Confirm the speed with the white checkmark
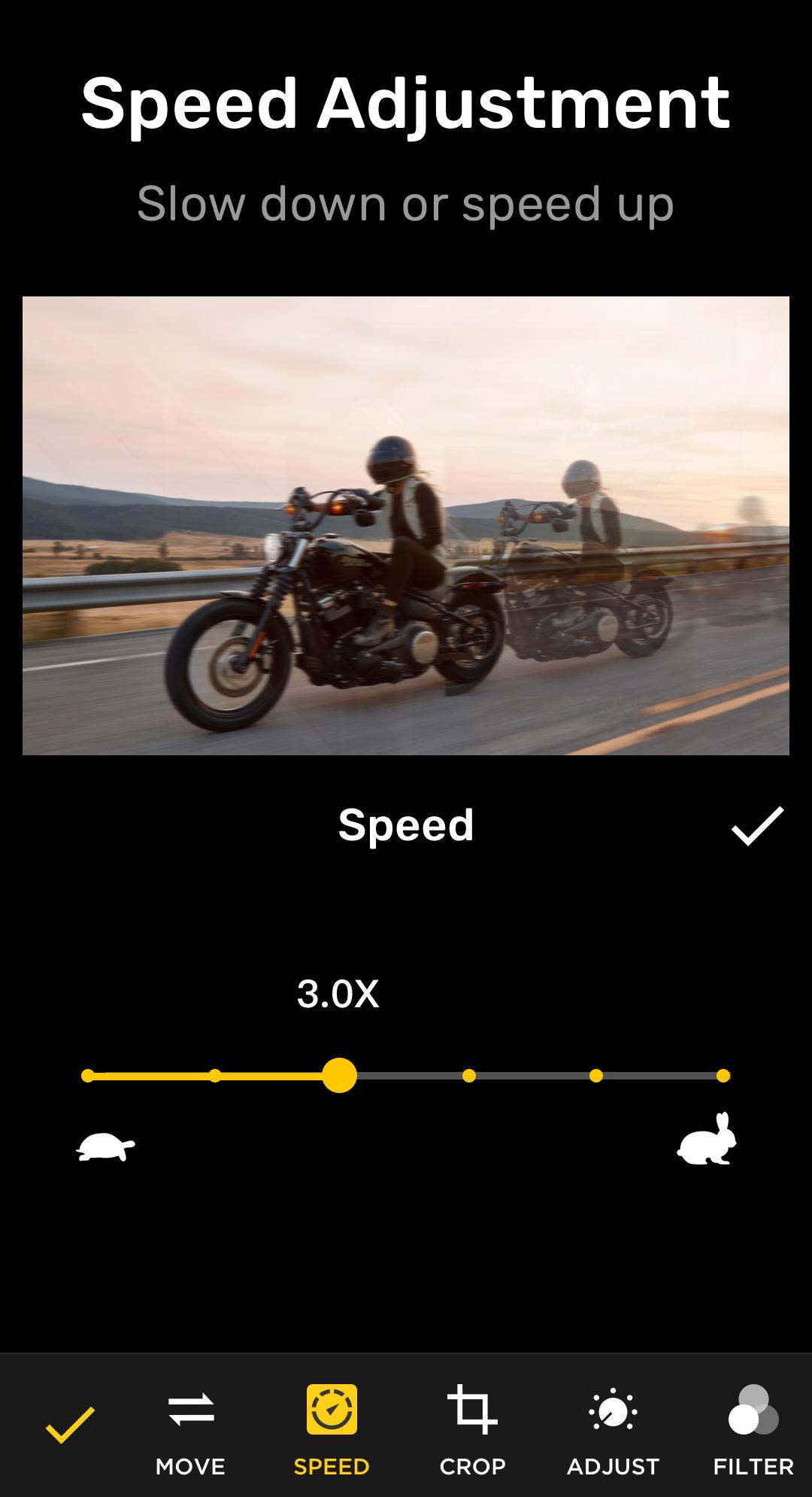Viewport: 812px width, 1497px height. (757, 826)
